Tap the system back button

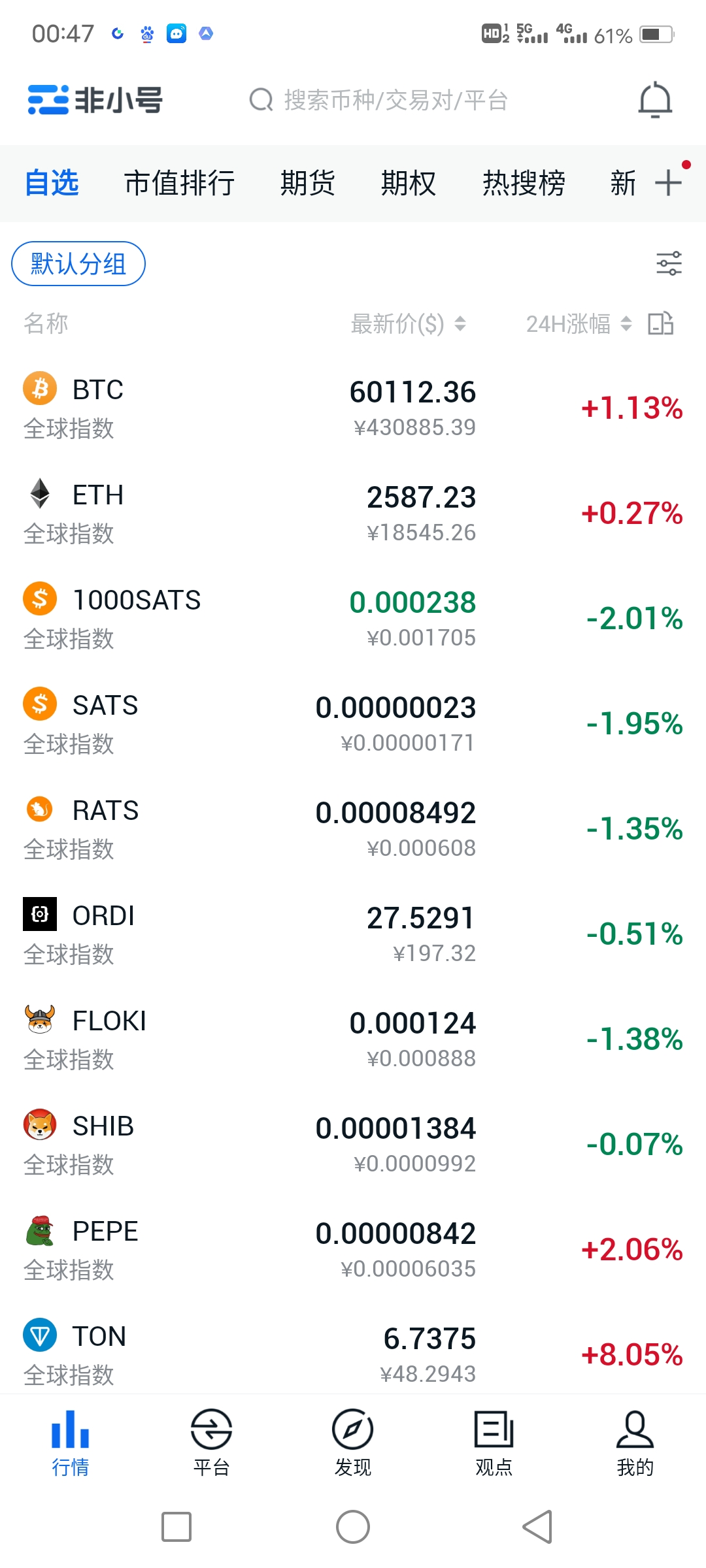point(537,1527)
